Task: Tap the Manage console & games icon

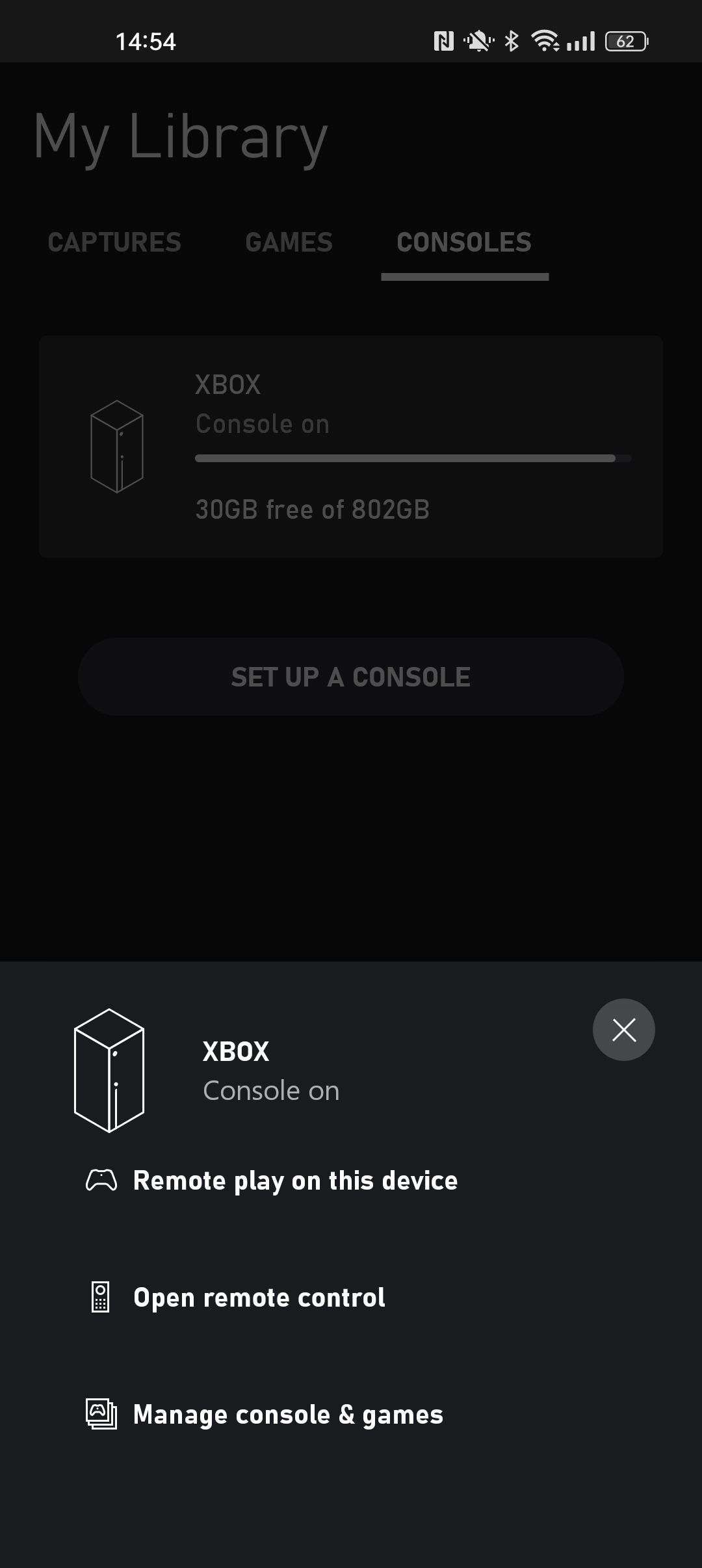Action: [101, 1414]
